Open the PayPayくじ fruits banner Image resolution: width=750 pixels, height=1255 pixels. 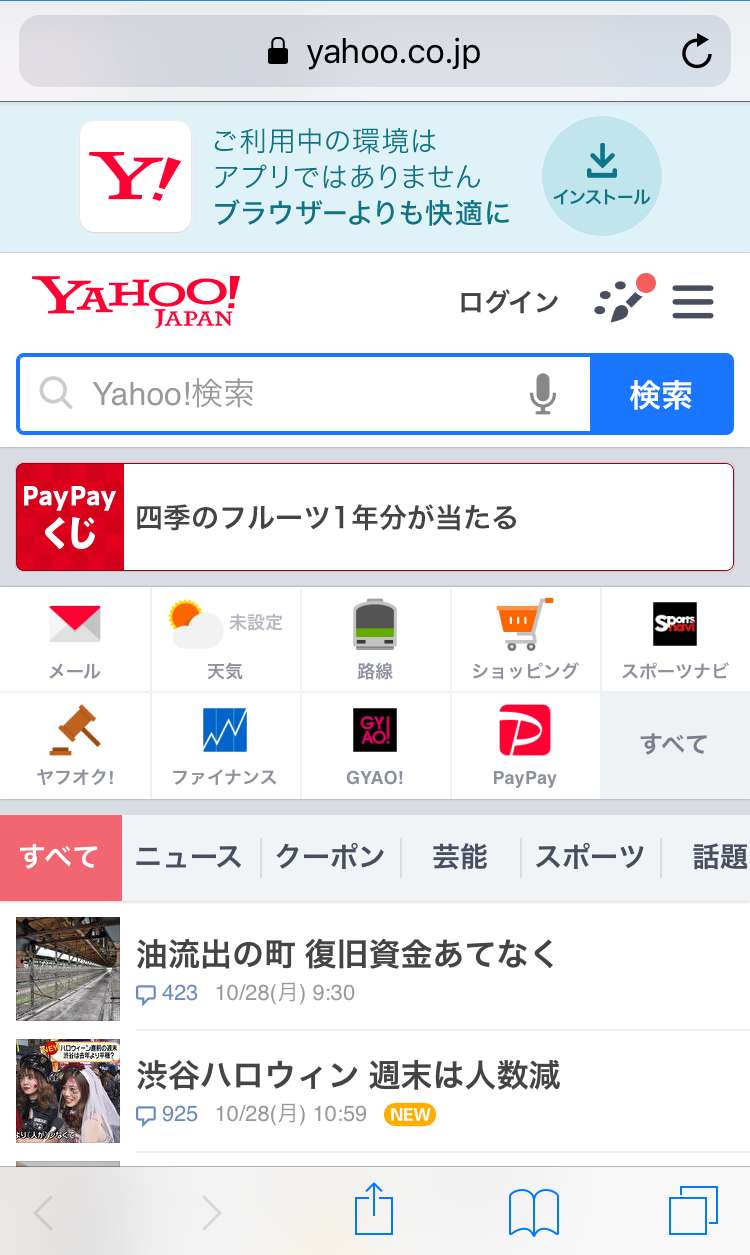[x=375, y=517]
